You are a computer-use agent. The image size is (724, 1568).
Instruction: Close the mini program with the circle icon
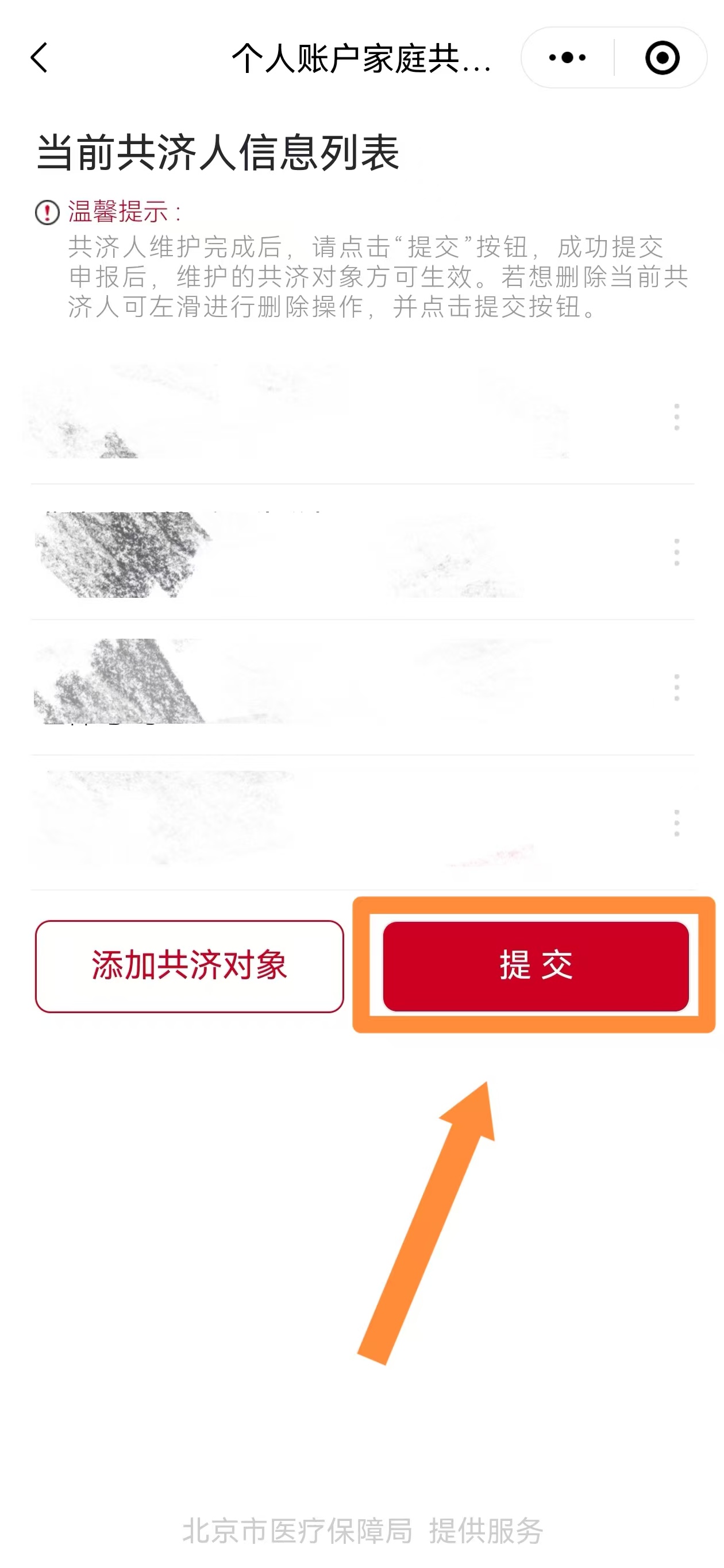[662, 58]
